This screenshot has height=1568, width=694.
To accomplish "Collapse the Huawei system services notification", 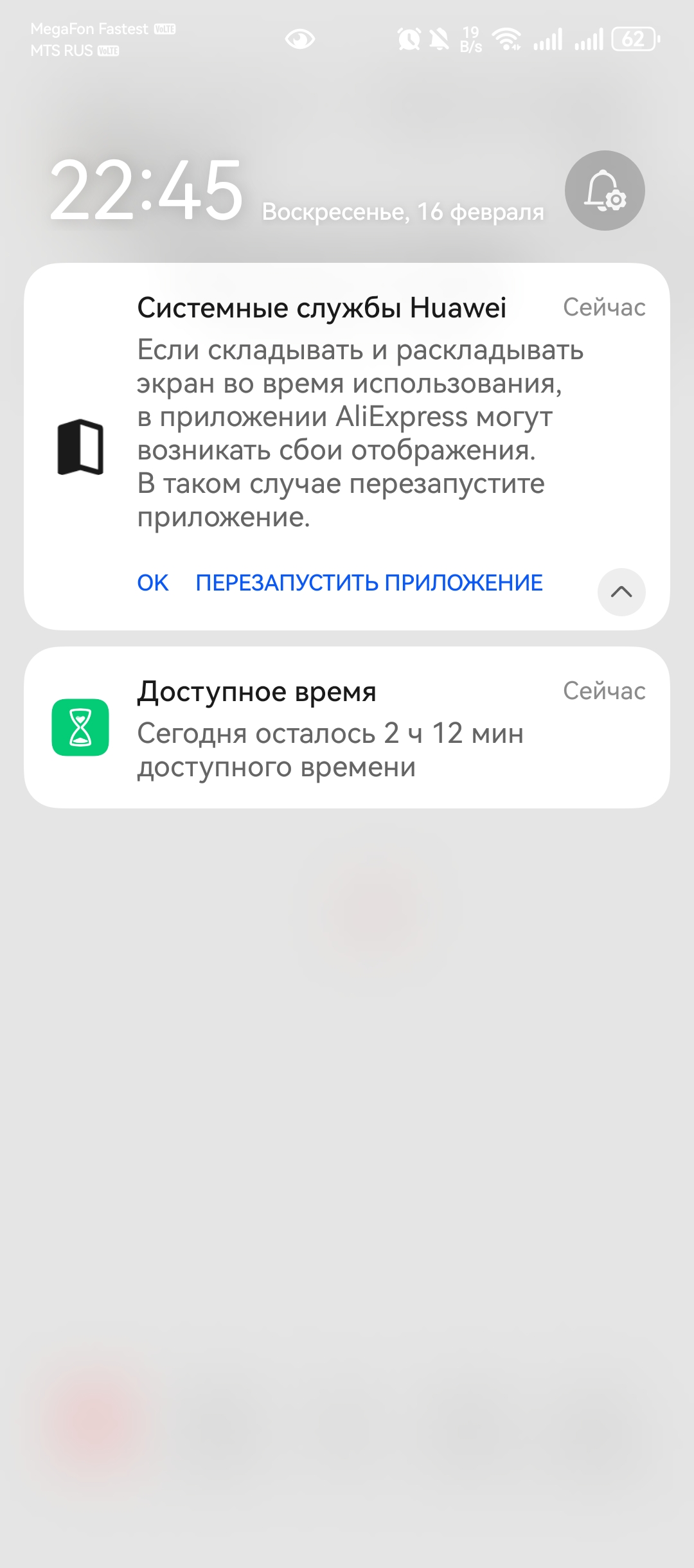I will pyautogui.click(x=621, y=592).
